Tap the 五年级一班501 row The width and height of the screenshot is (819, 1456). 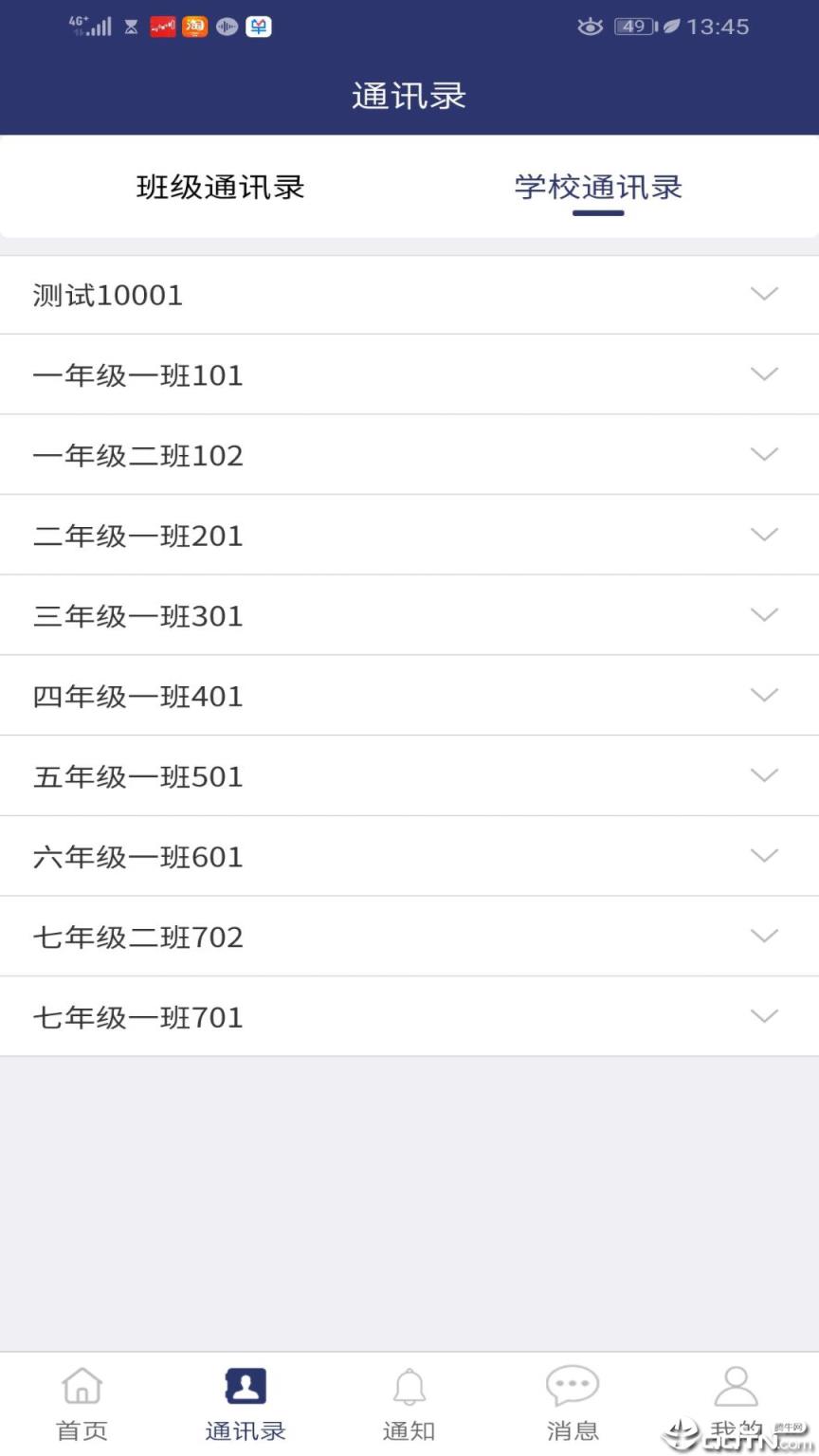[x=409, y=774]
